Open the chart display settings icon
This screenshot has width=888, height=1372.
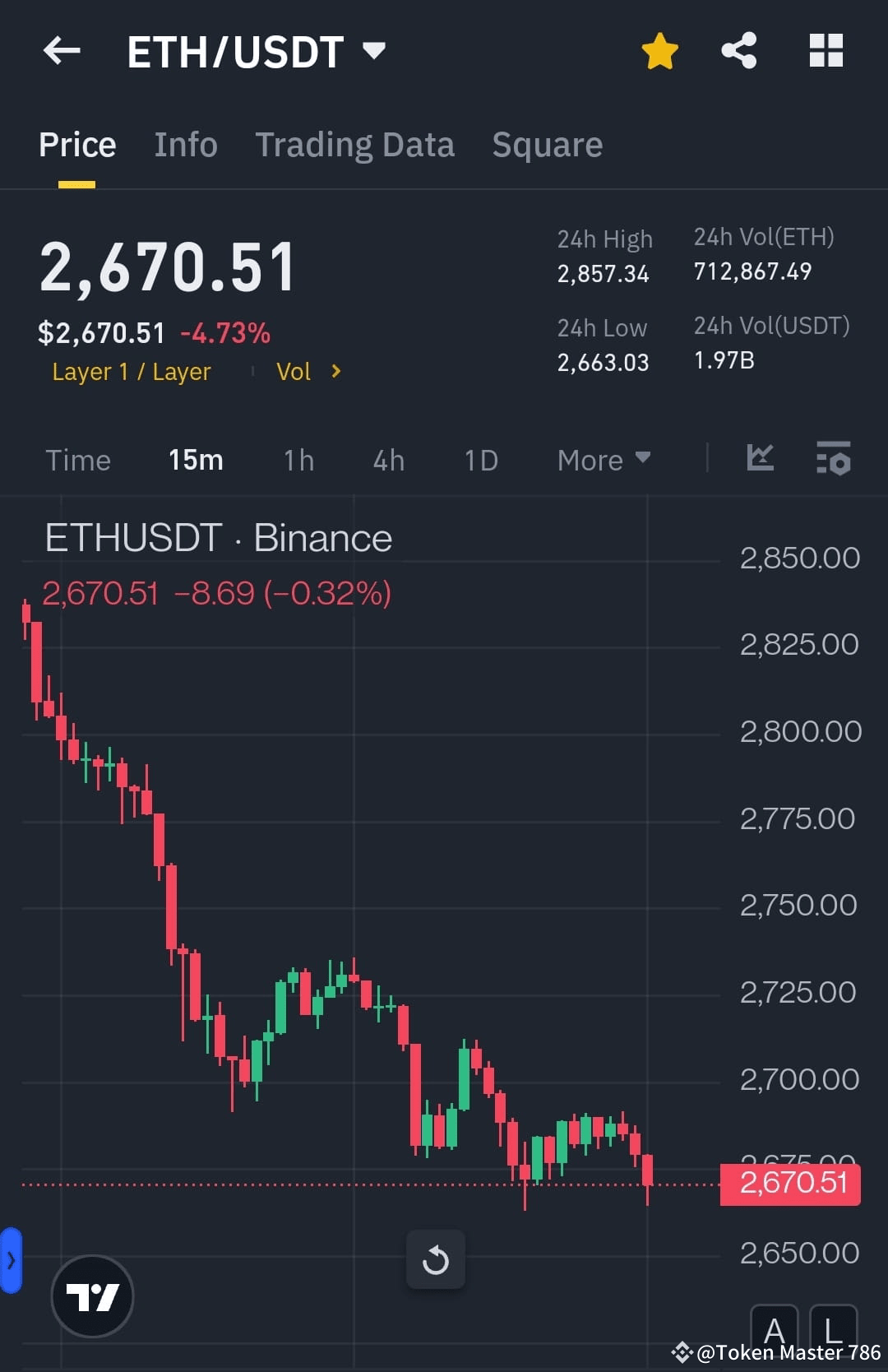click(x=834, y=460)
